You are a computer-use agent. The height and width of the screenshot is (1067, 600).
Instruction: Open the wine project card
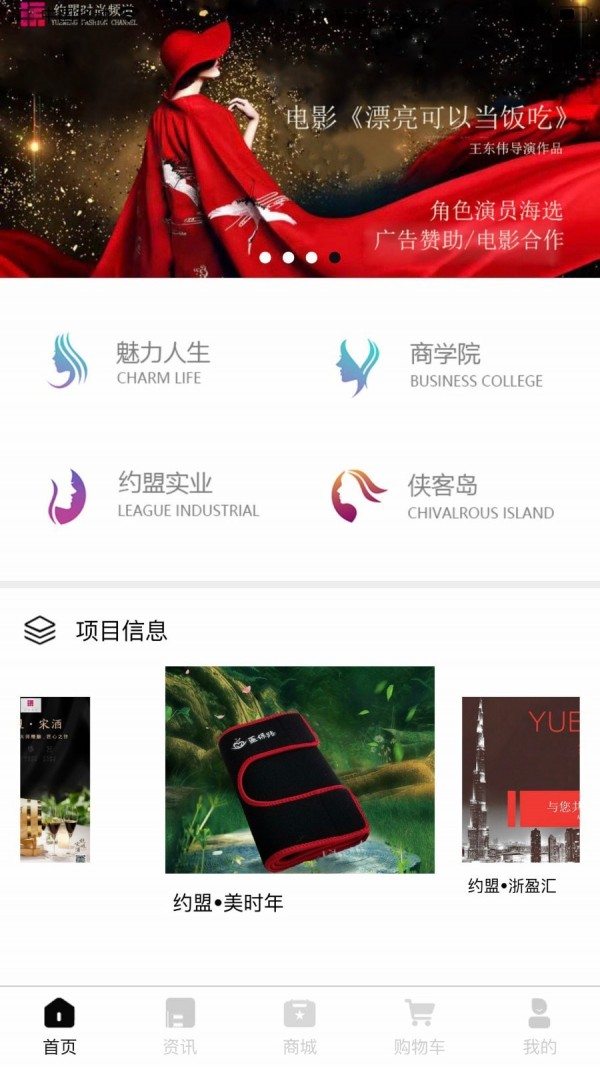click(55, 780)
